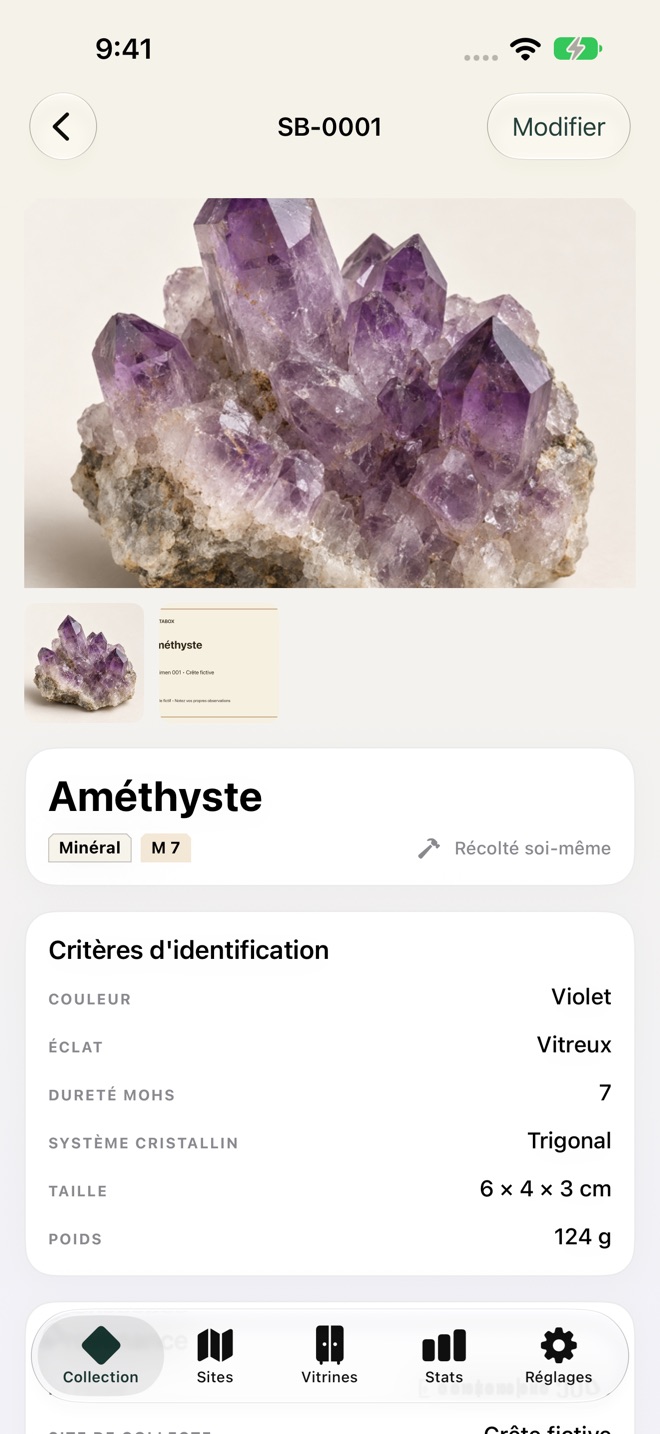Go back using the back arrow
The height and width of the screenshot is (1434, 660).
coord(63,127)
